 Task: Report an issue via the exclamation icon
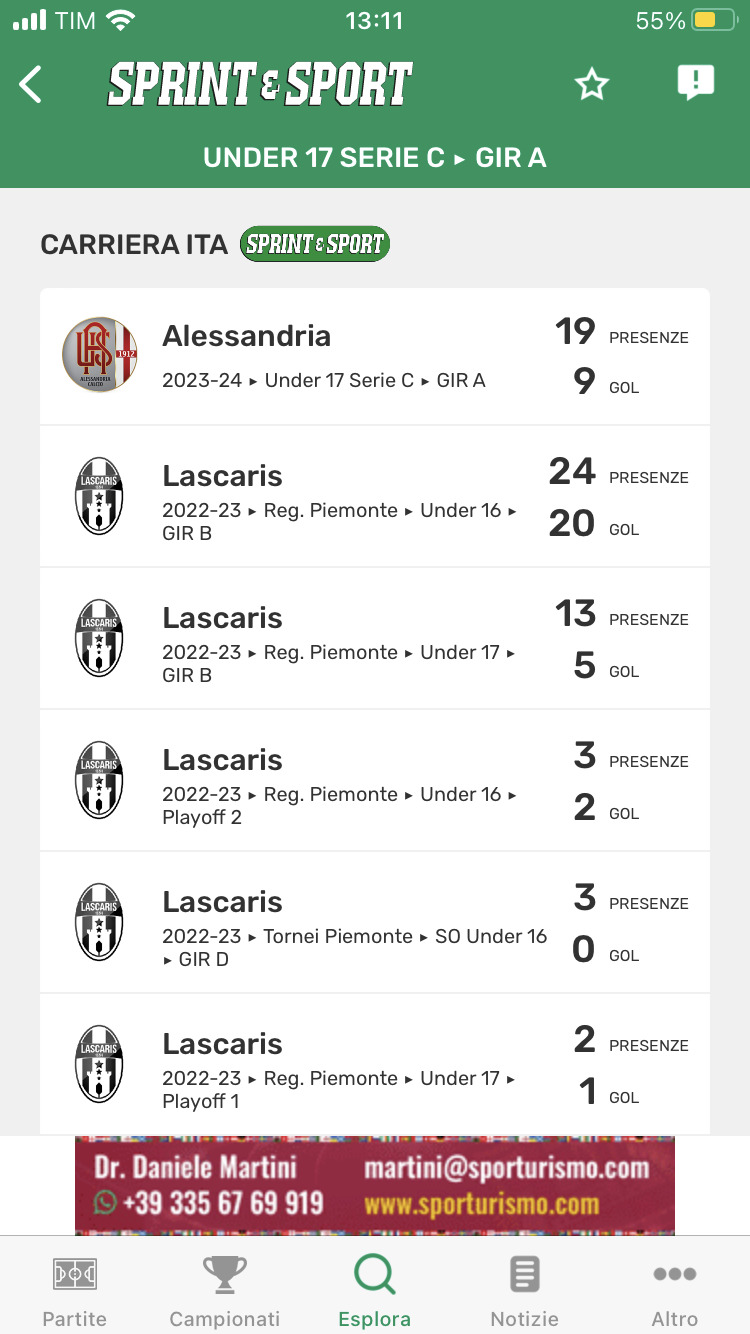(695, 83)
